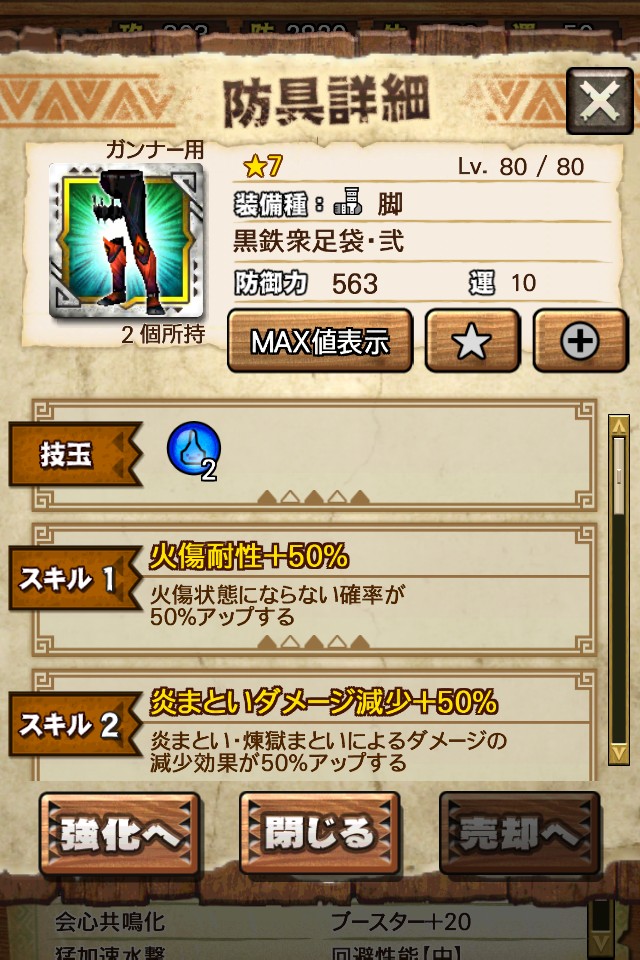Image resolution: width=640 pixels, height=960 pixels.
Task: Tap the blue skill gem in 技玉 slot
Action: click(x=193, y=448)
